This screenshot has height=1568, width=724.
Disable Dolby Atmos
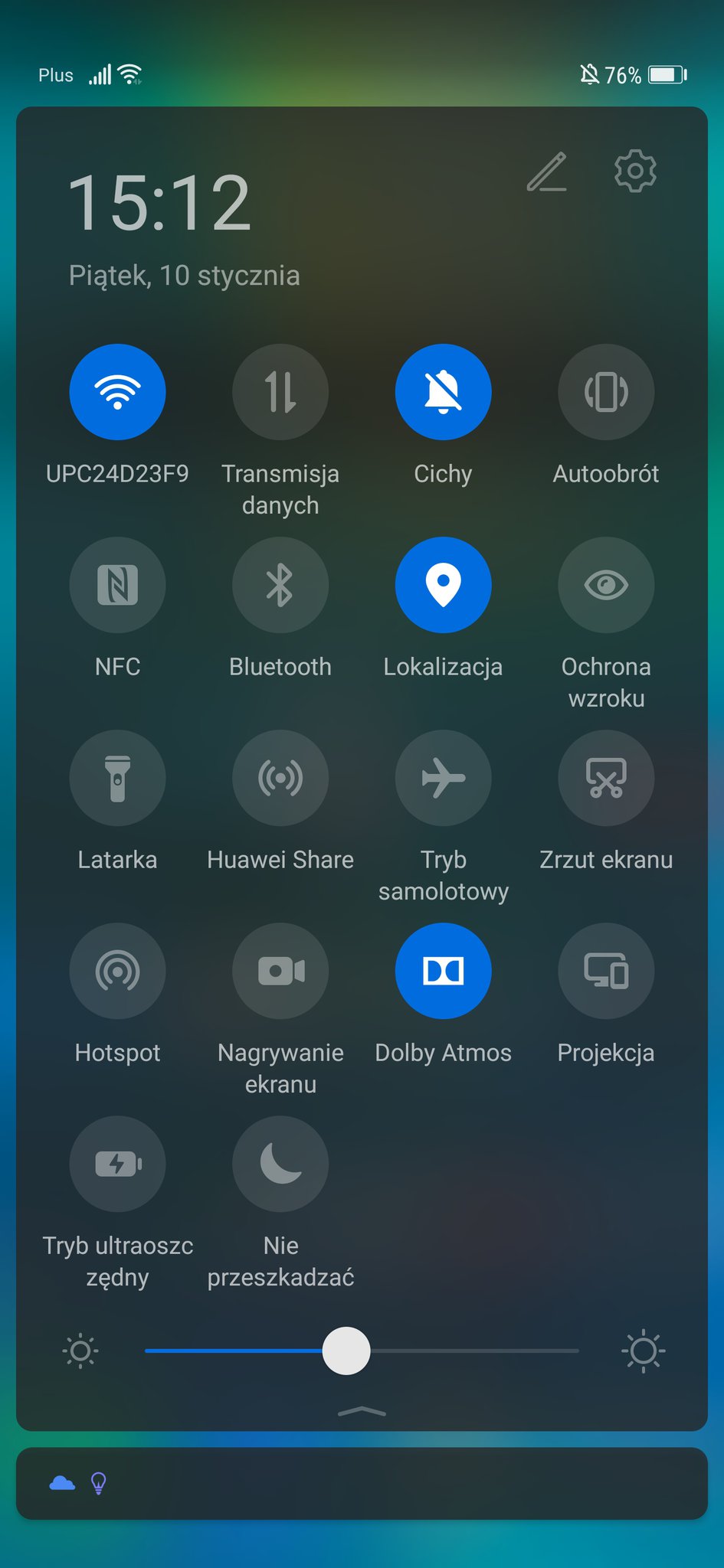pyautogui.click(x=443, y=971)
